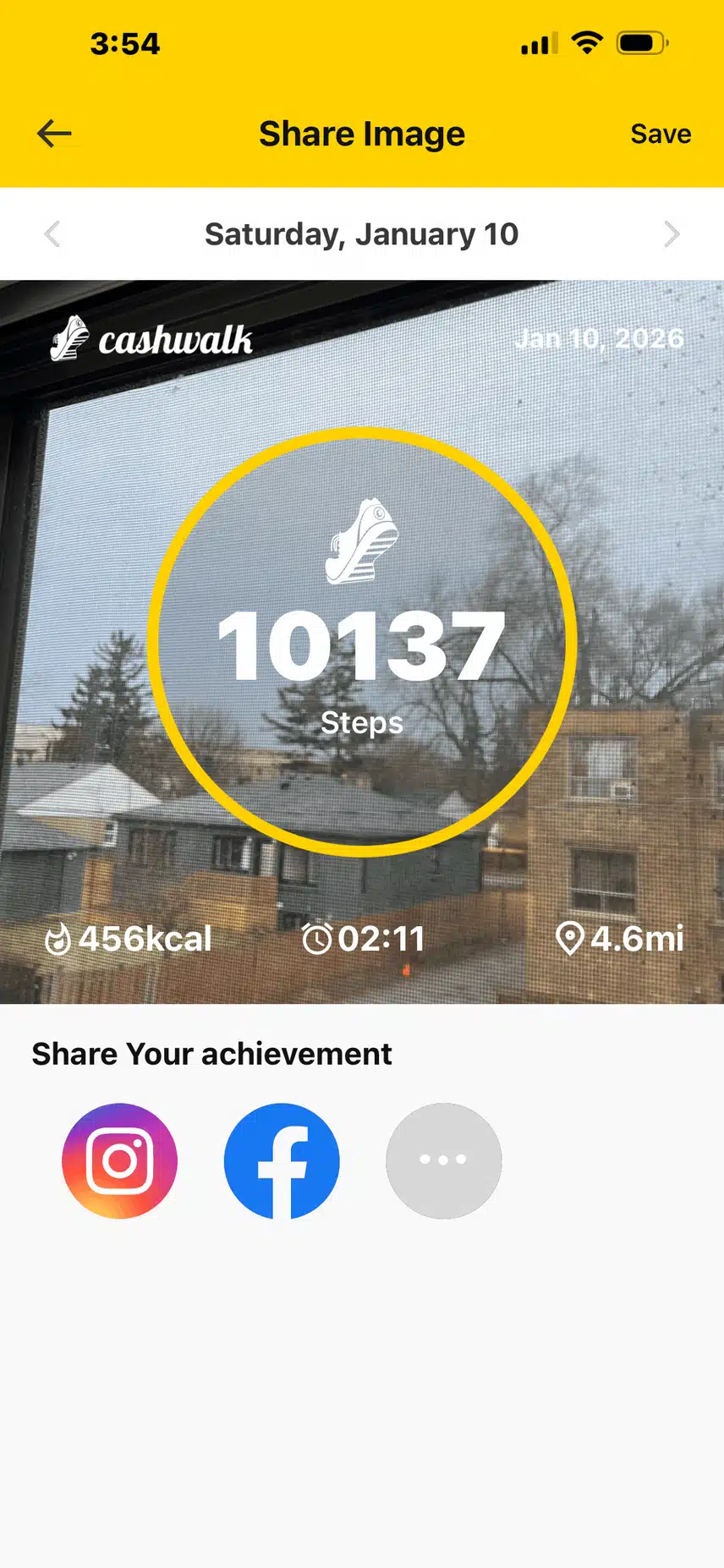Share achievement to Facebook
This screenshot has width=724, height=1568.
click(282, 1160)
